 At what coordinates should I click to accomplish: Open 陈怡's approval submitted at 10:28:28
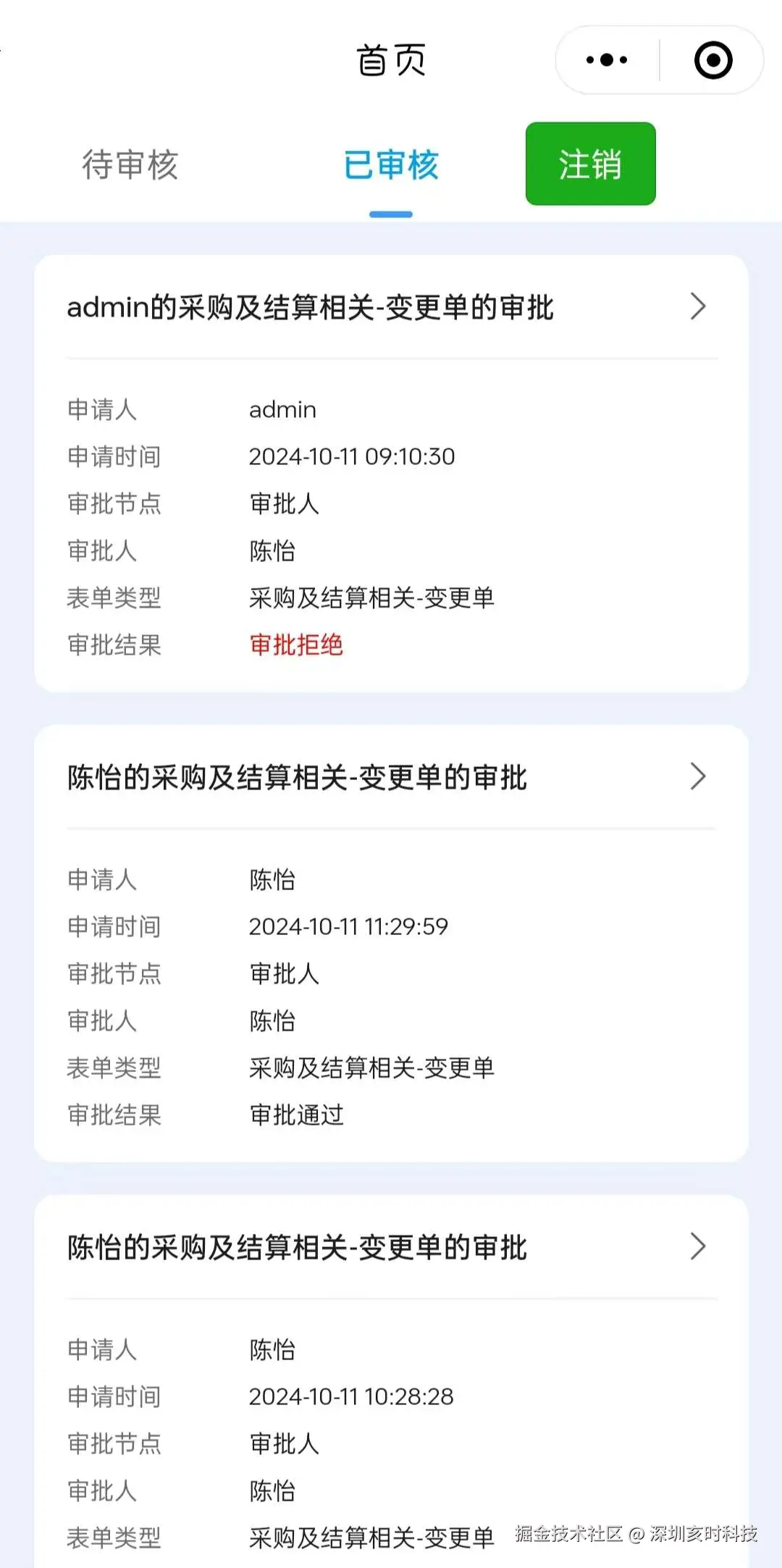pos(391,1247)
